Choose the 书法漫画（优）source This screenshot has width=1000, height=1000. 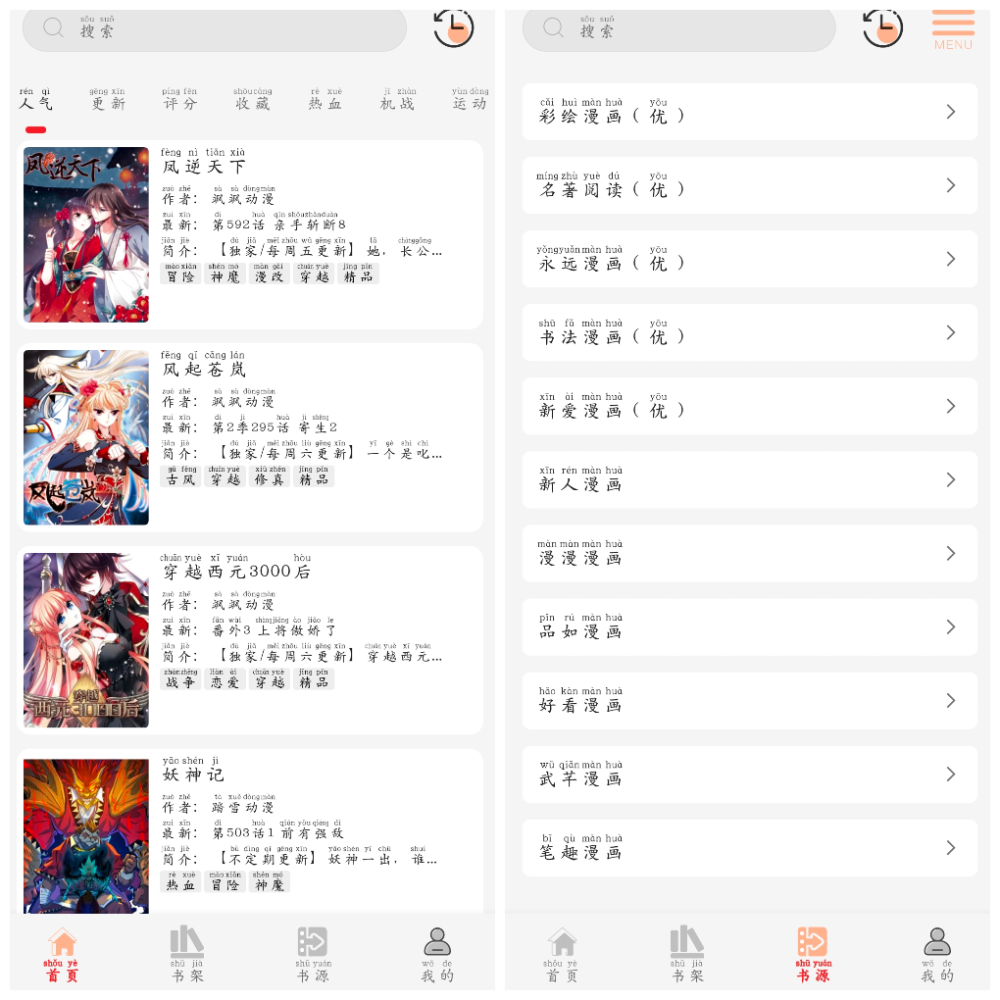(x=749, y=333)
